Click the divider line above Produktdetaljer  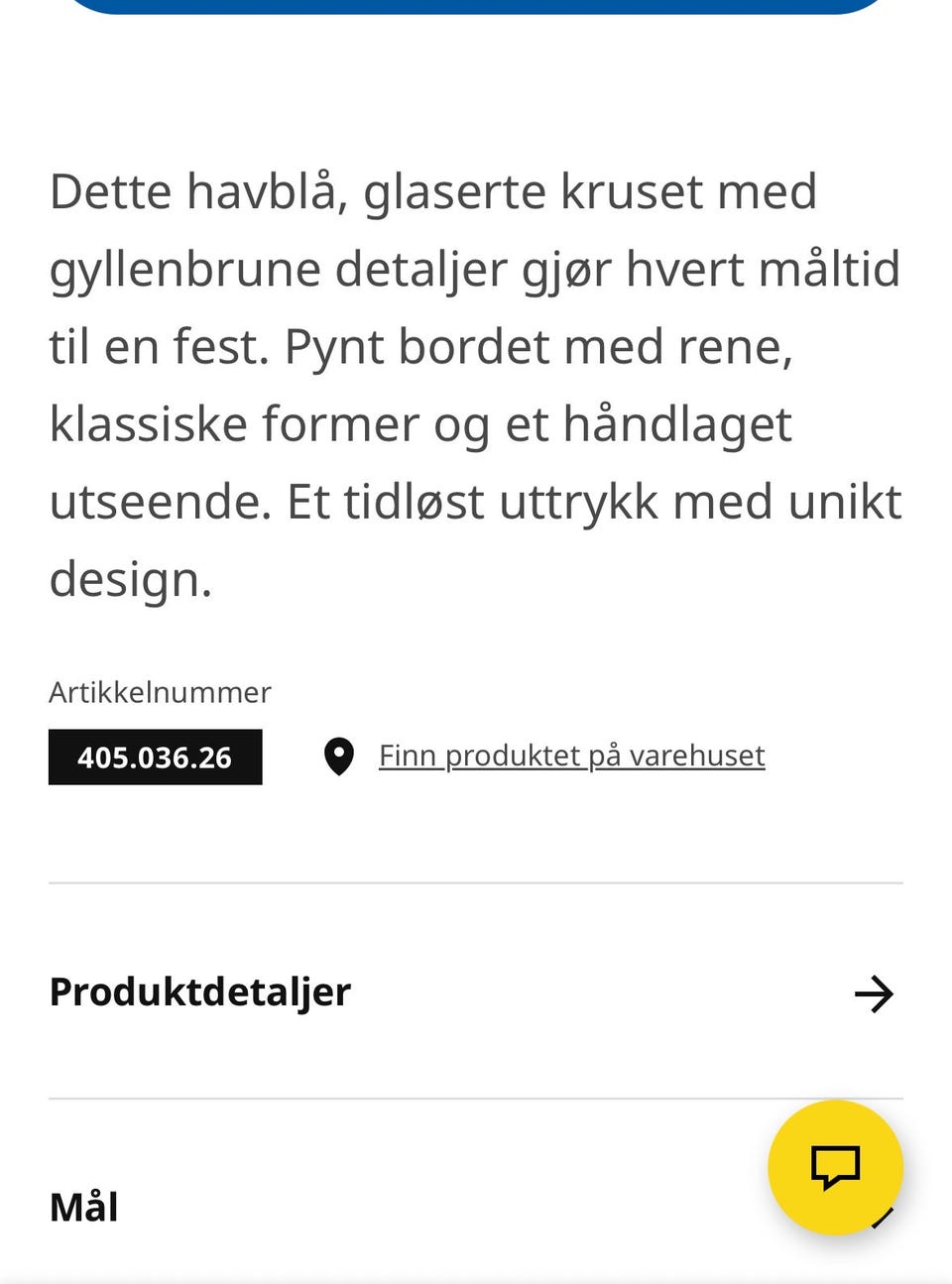tap(476, 881)
